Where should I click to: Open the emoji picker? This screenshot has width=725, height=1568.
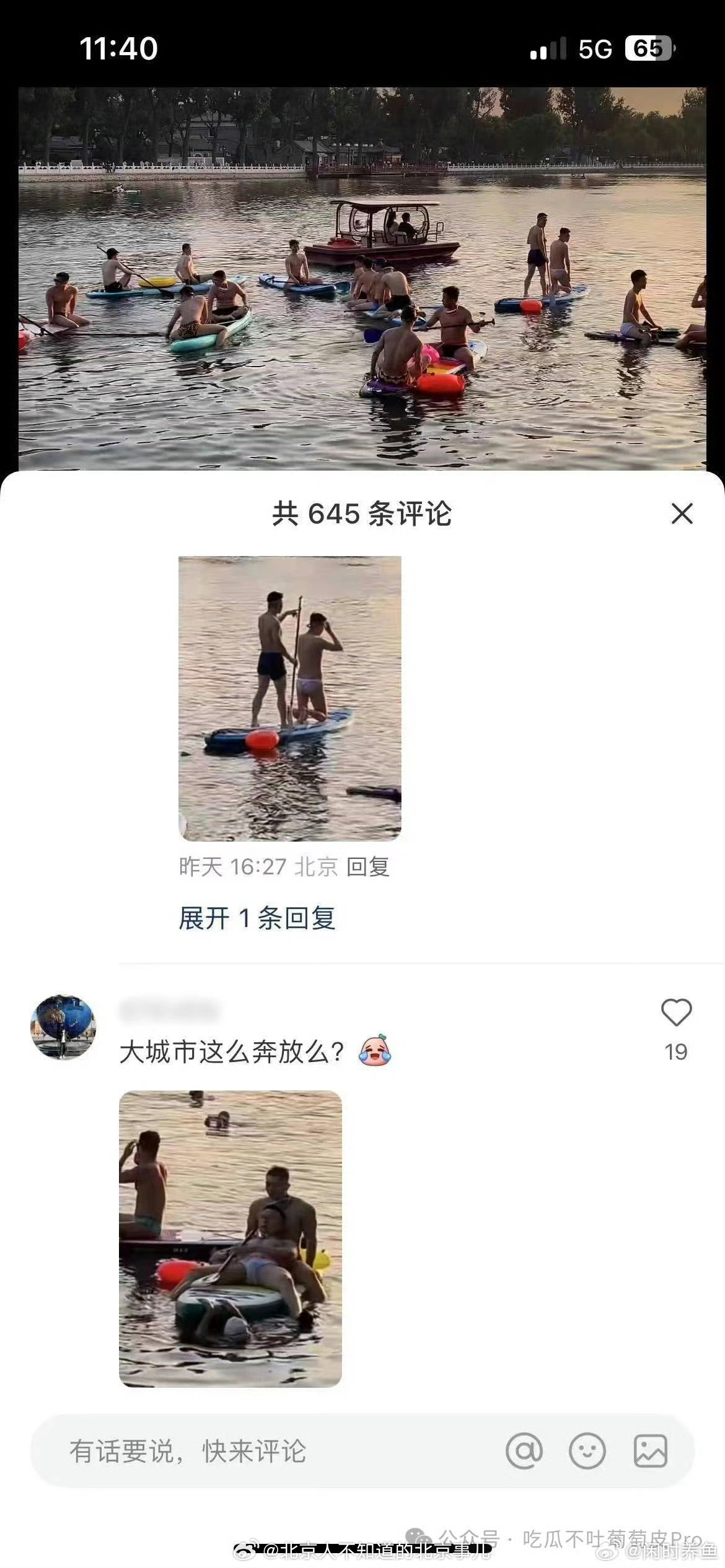click(x=587, y=1451)
